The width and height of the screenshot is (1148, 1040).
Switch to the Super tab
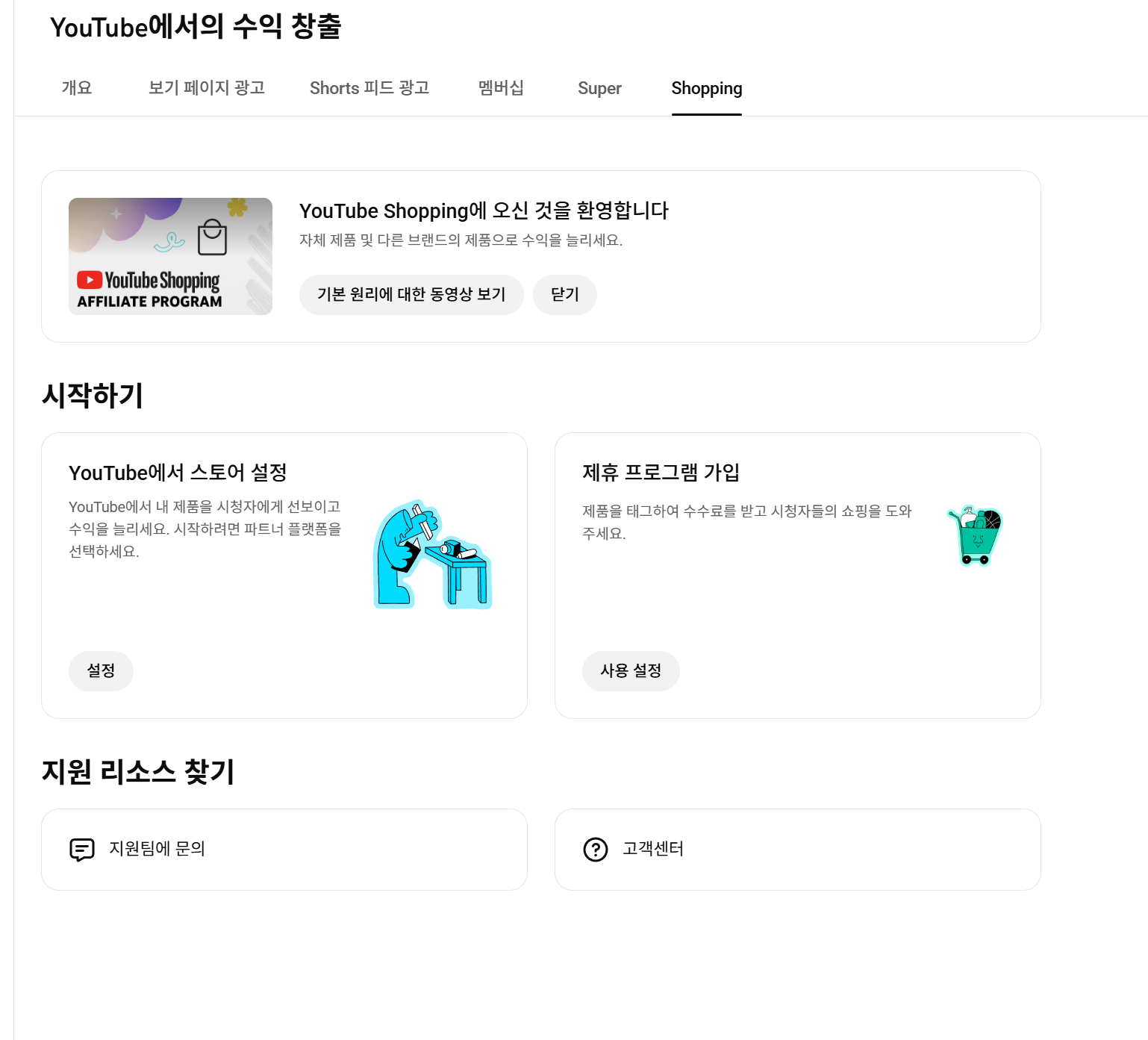[599, 88]
